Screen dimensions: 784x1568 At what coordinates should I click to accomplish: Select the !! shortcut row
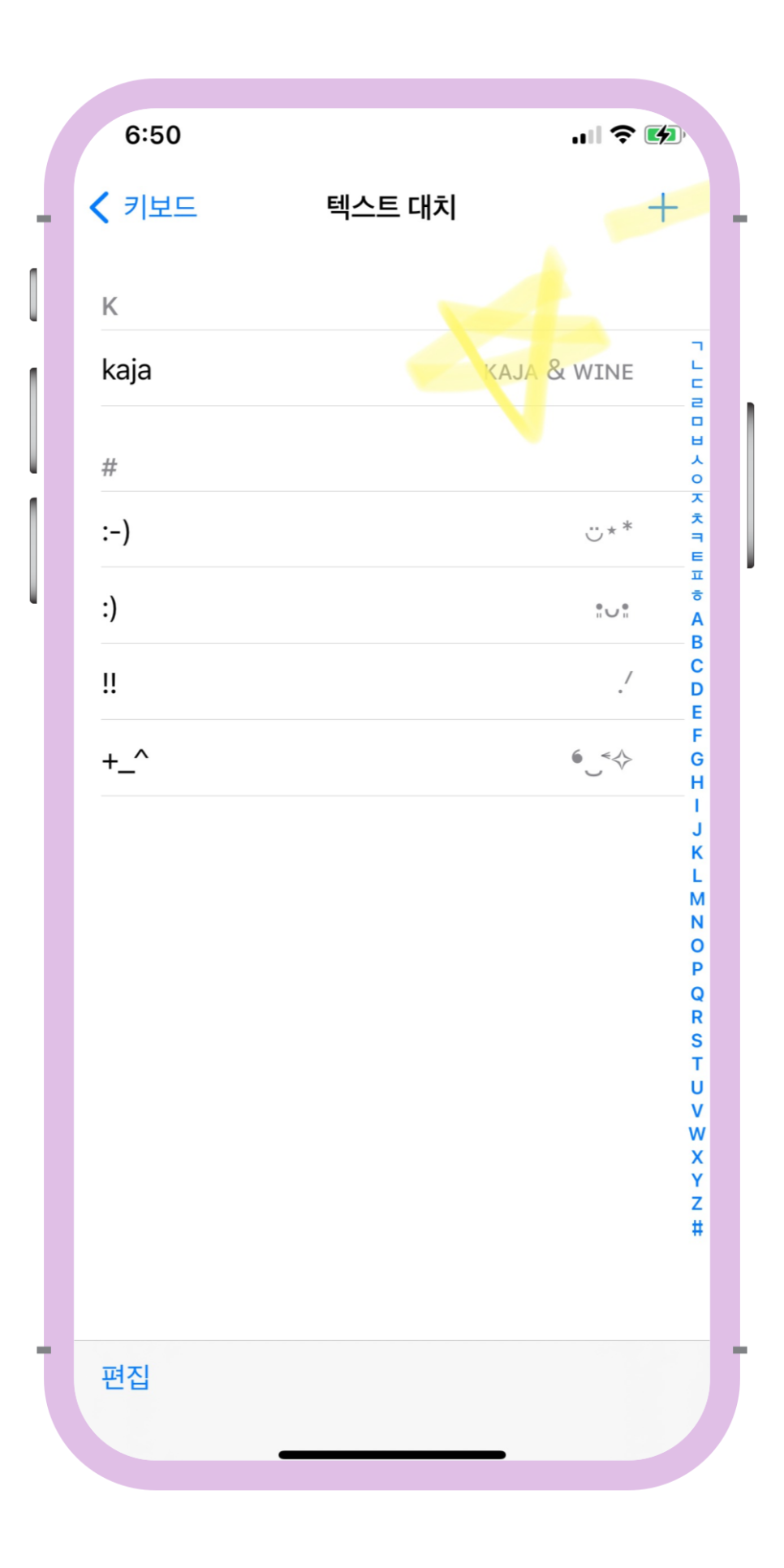pos(392,682)
